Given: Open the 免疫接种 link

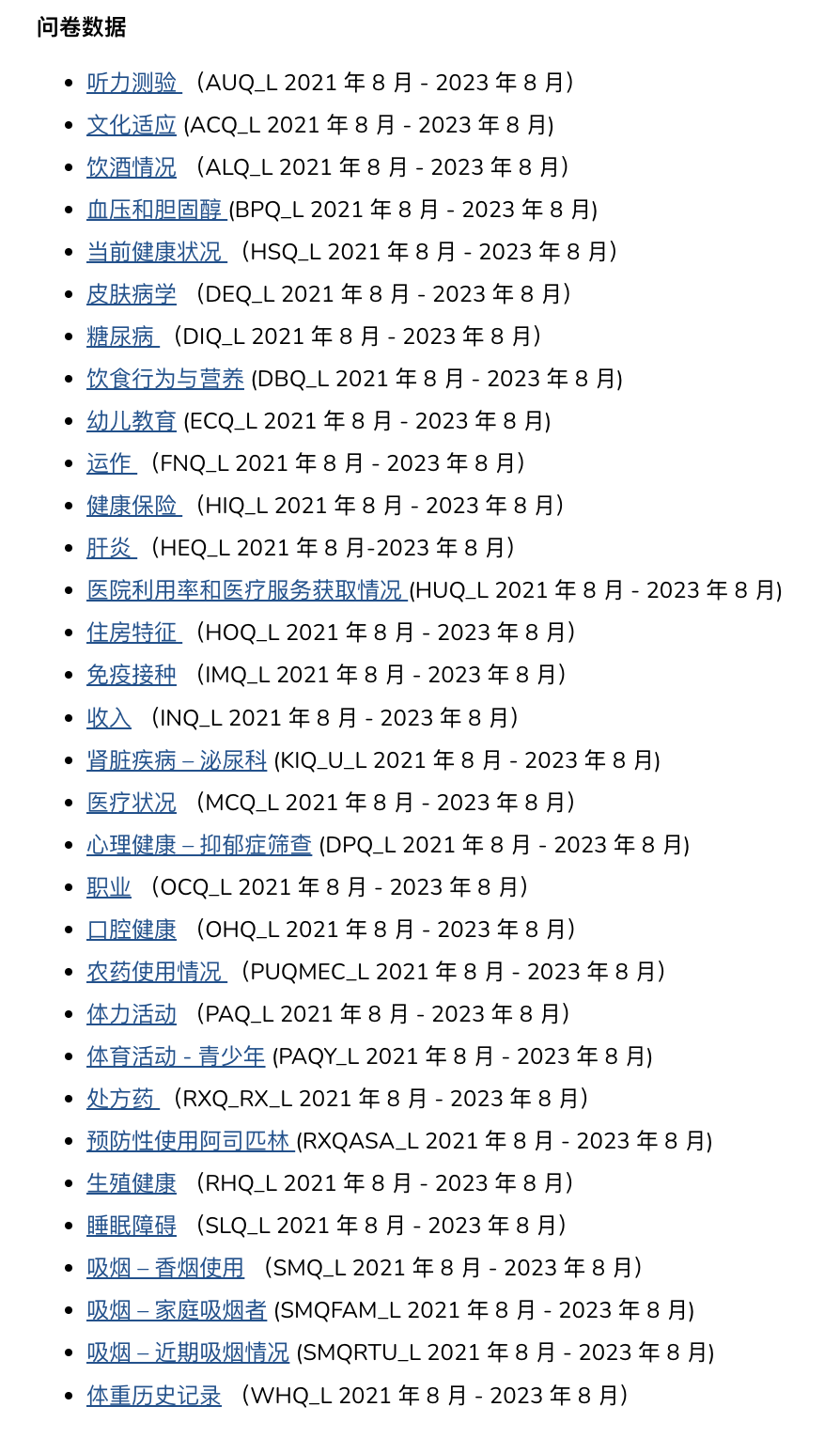Looking at the screenshot, I should [x=132, y=675].
